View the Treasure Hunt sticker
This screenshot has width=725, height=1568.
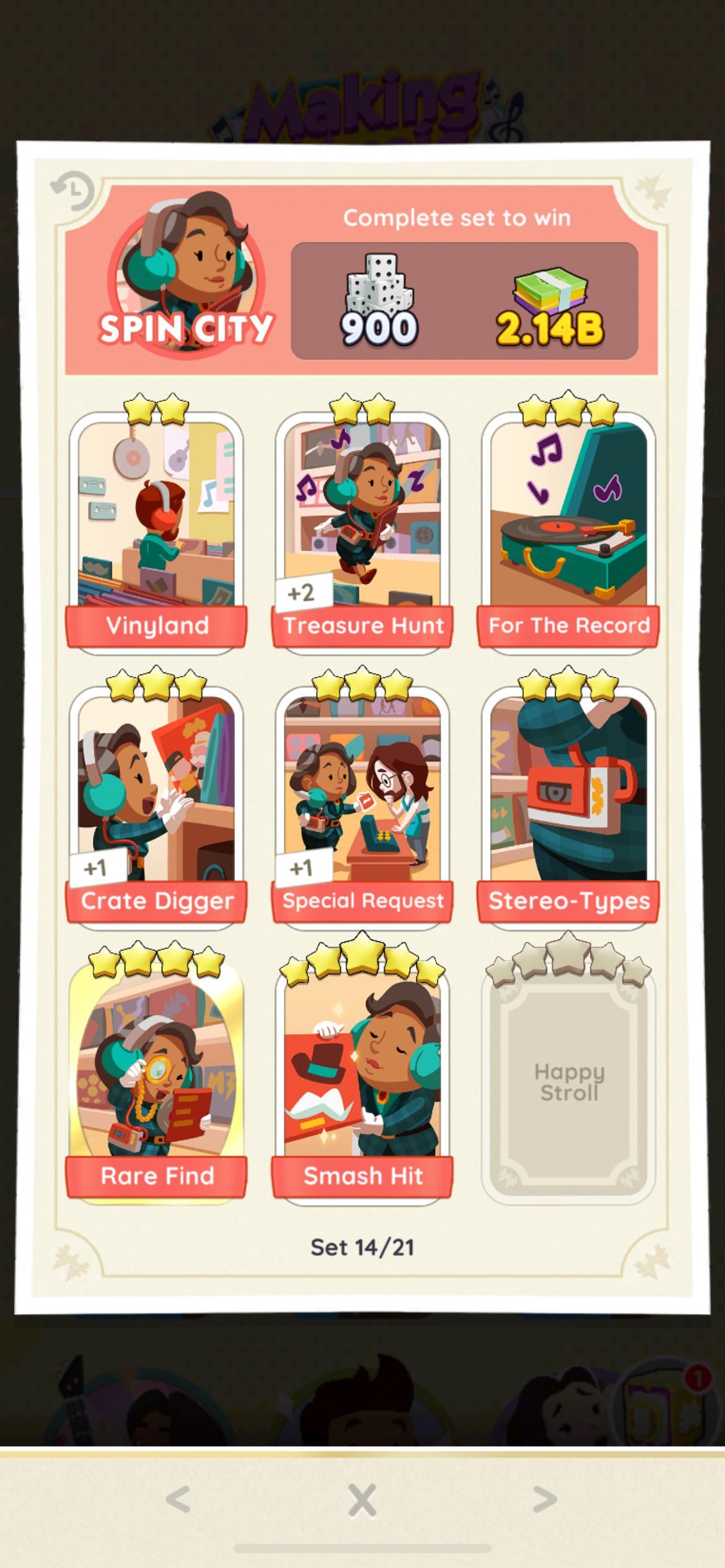click(x=362, y=526)
